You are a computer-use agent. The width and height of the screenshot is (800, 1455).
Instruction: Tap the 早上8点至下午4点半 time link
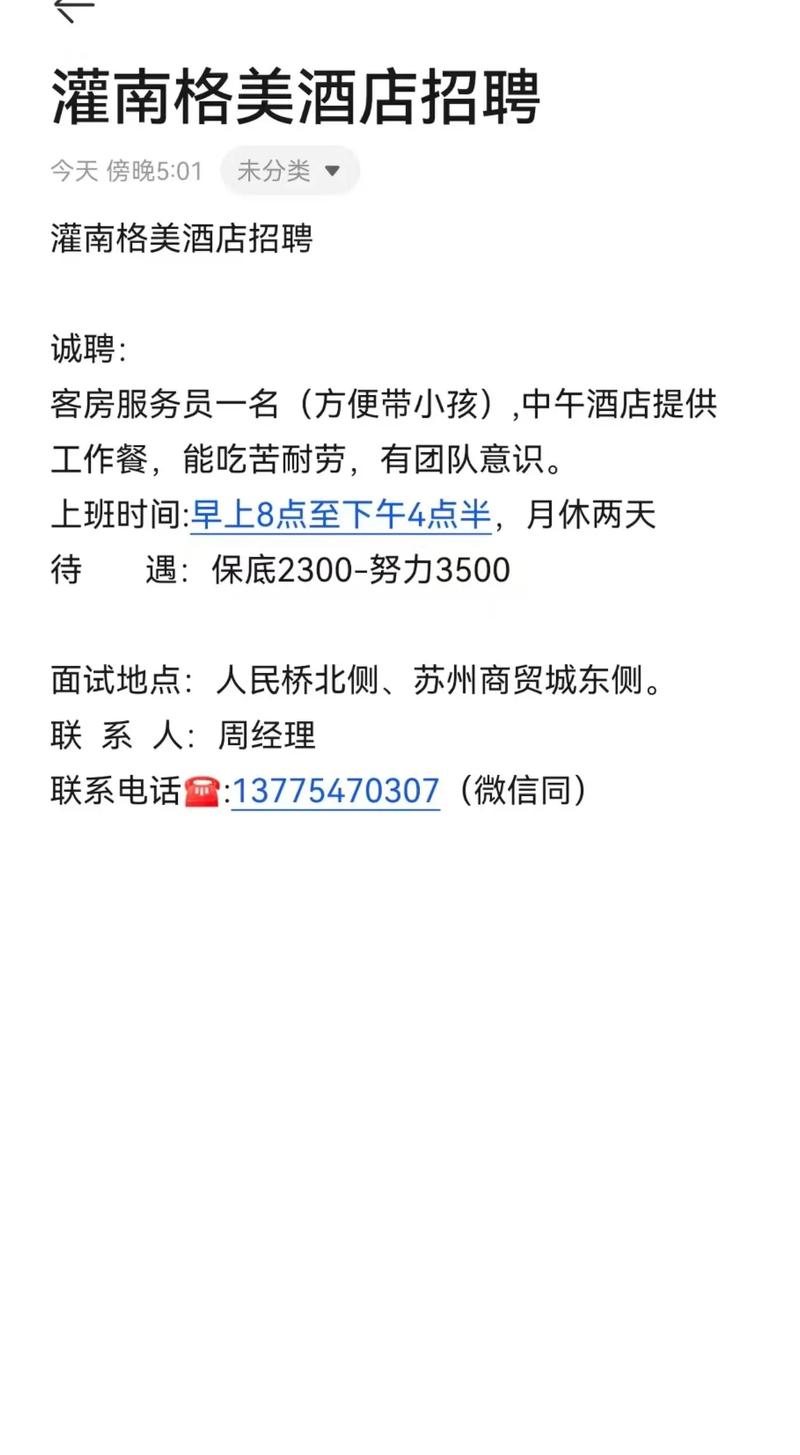point(340,516)
